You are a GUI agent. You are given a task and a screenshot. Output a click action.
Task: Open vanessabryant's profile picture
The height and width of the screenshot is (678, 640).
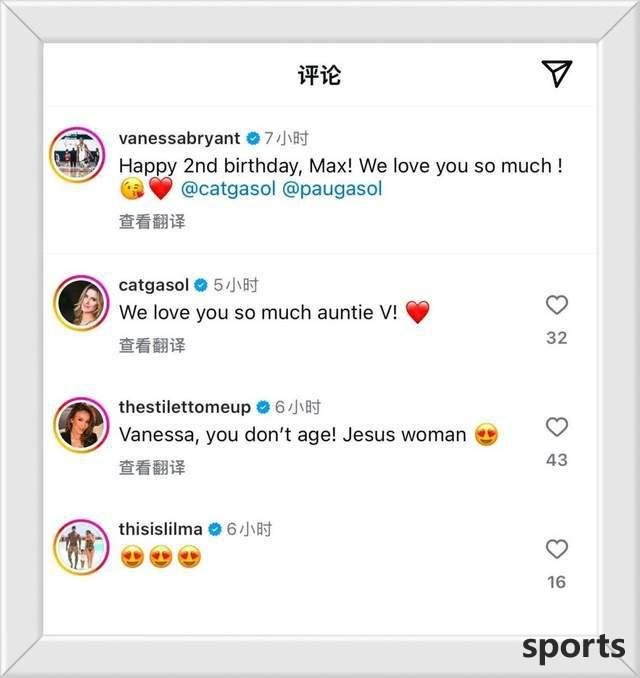80,155
